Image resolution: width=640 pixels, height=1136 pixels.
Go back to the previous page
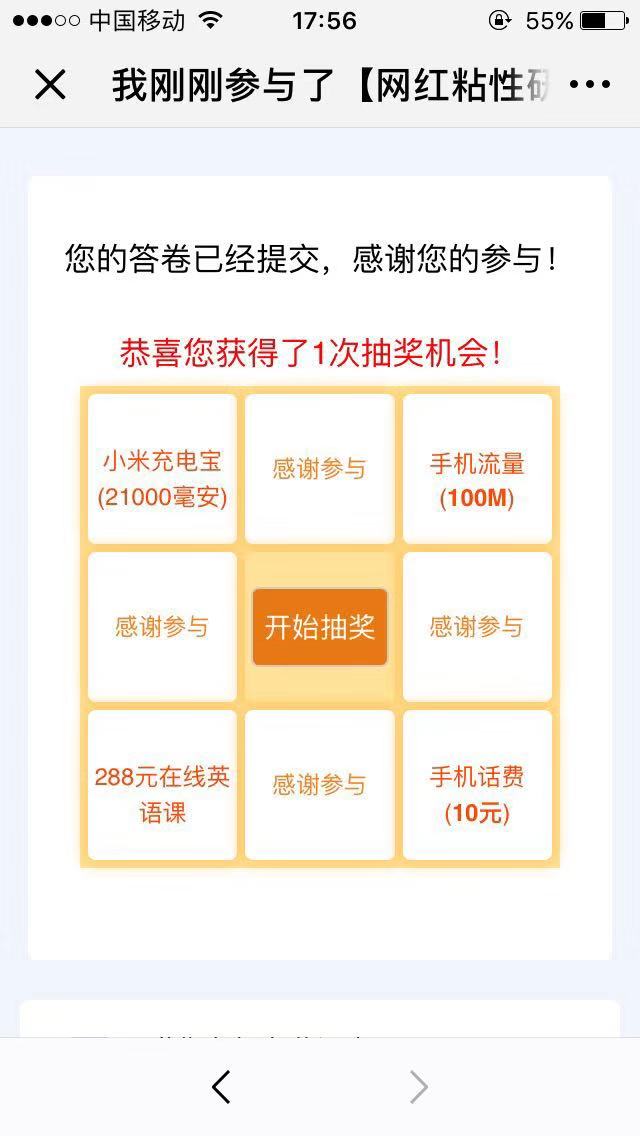pos(222,1086)
